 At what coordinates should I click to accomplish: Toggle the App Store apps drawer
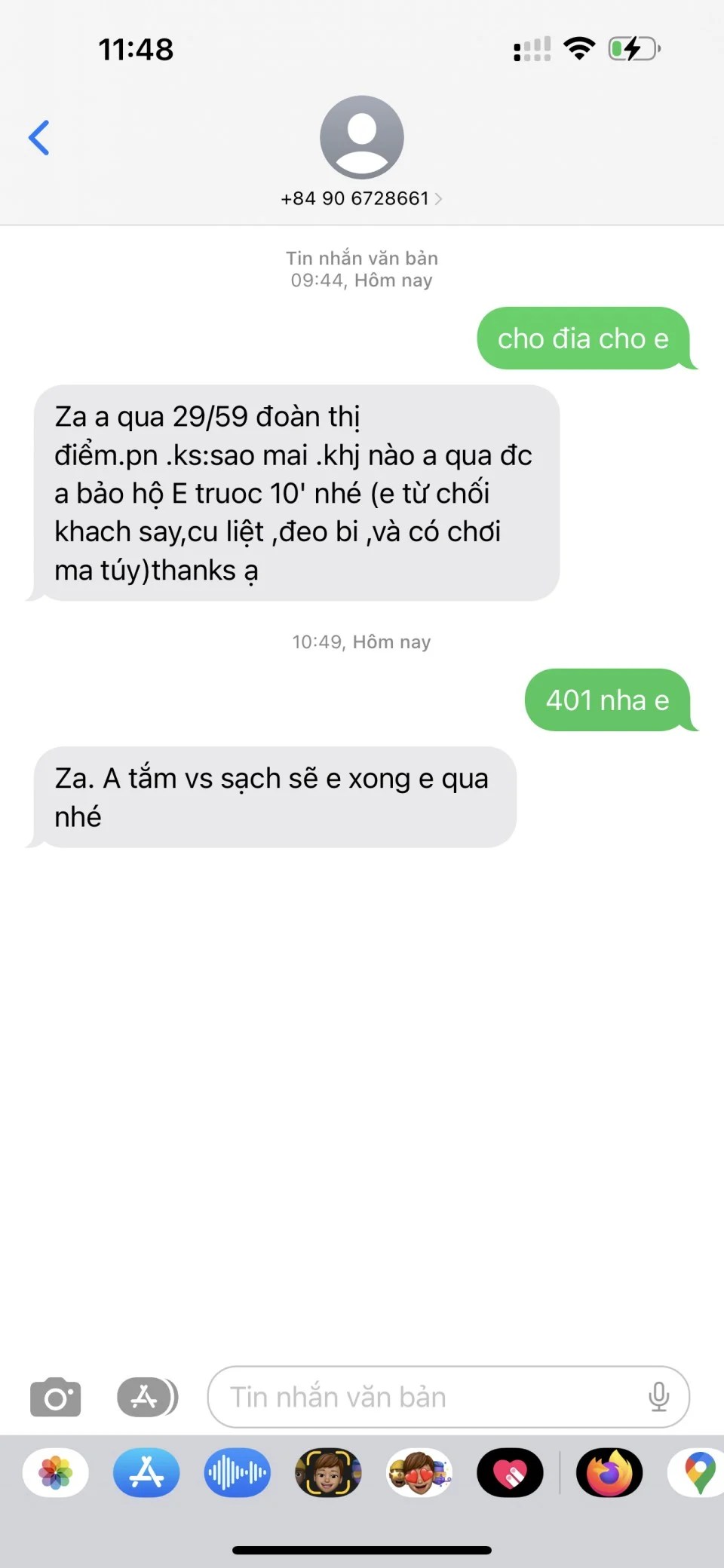coord(147,1398)
